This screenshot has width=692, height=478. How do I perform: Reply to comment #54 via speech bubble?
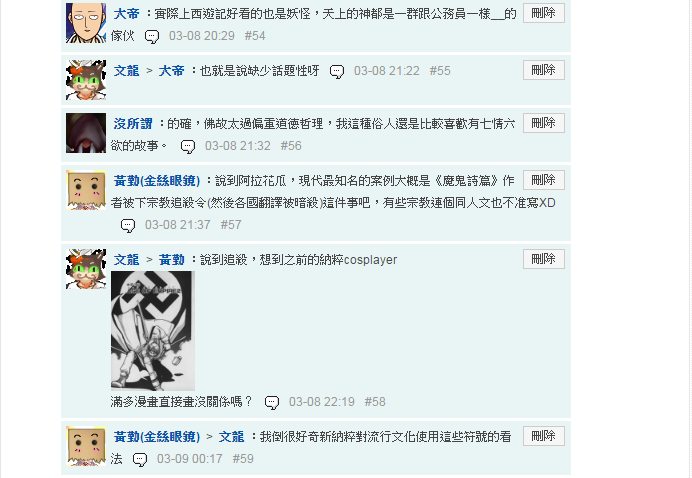(x=152, y=36)
